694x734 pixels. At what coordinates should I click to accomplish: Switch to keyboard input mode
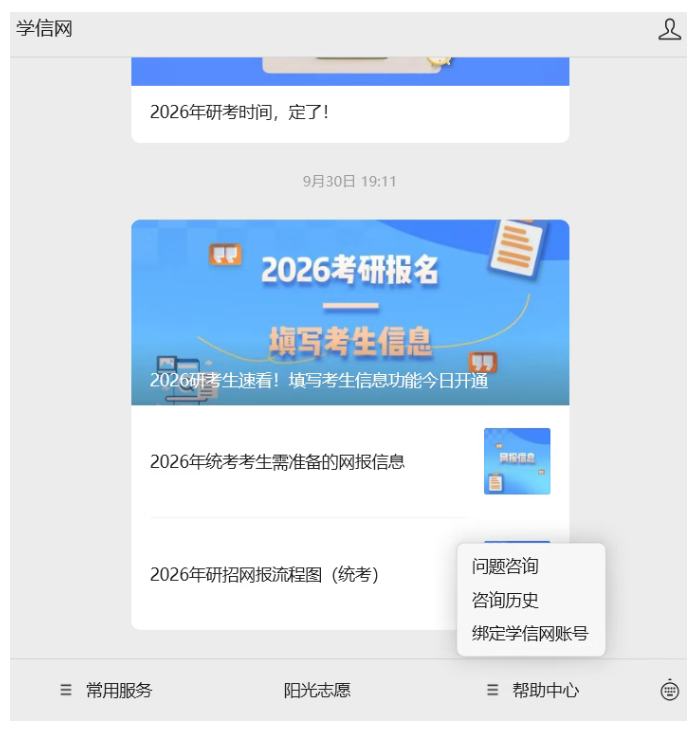(x=670, y=690)
